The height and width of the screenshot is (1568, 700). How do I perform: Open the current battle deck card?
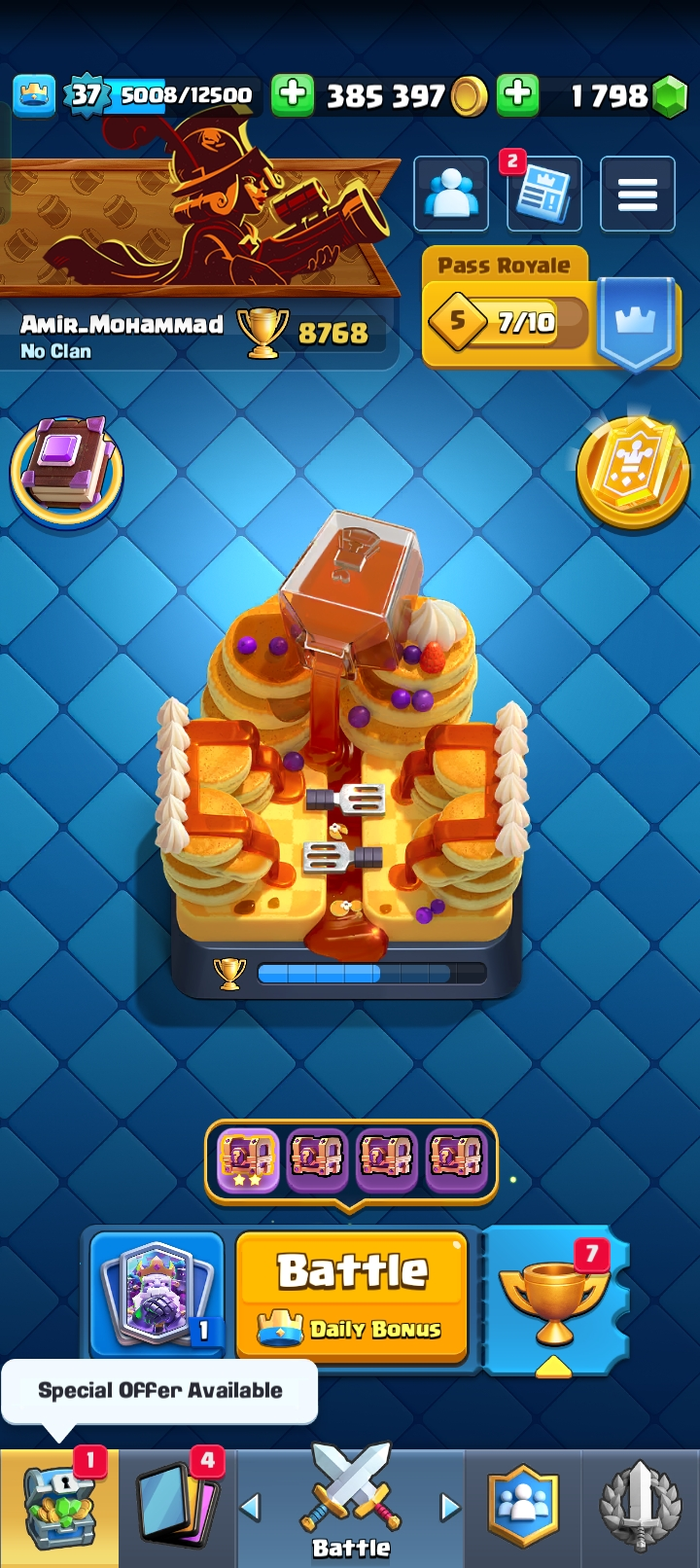coord(157,1296)
